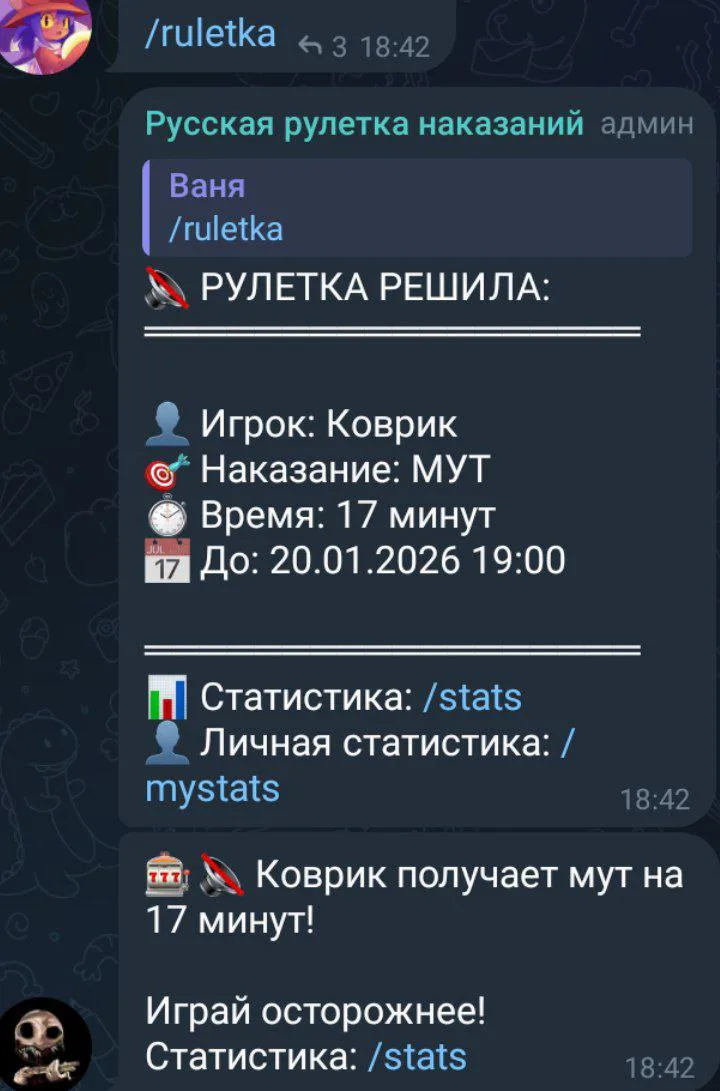
Task: Open the Русская рулетка наказаний sender profile
Action: point(364,124)
